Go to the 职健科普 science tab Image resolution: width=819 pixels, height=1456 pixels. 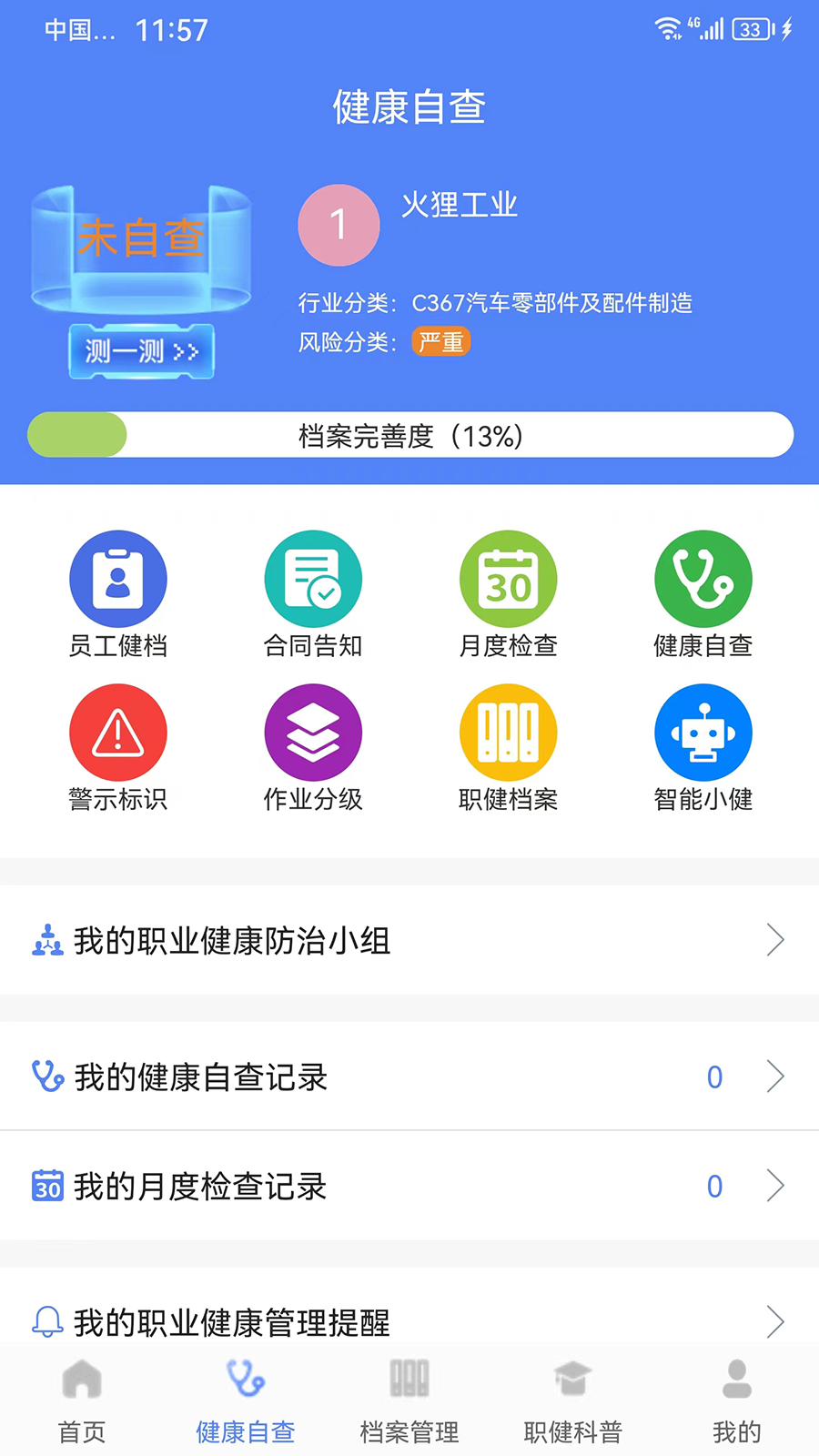[x=572, y=1399]
